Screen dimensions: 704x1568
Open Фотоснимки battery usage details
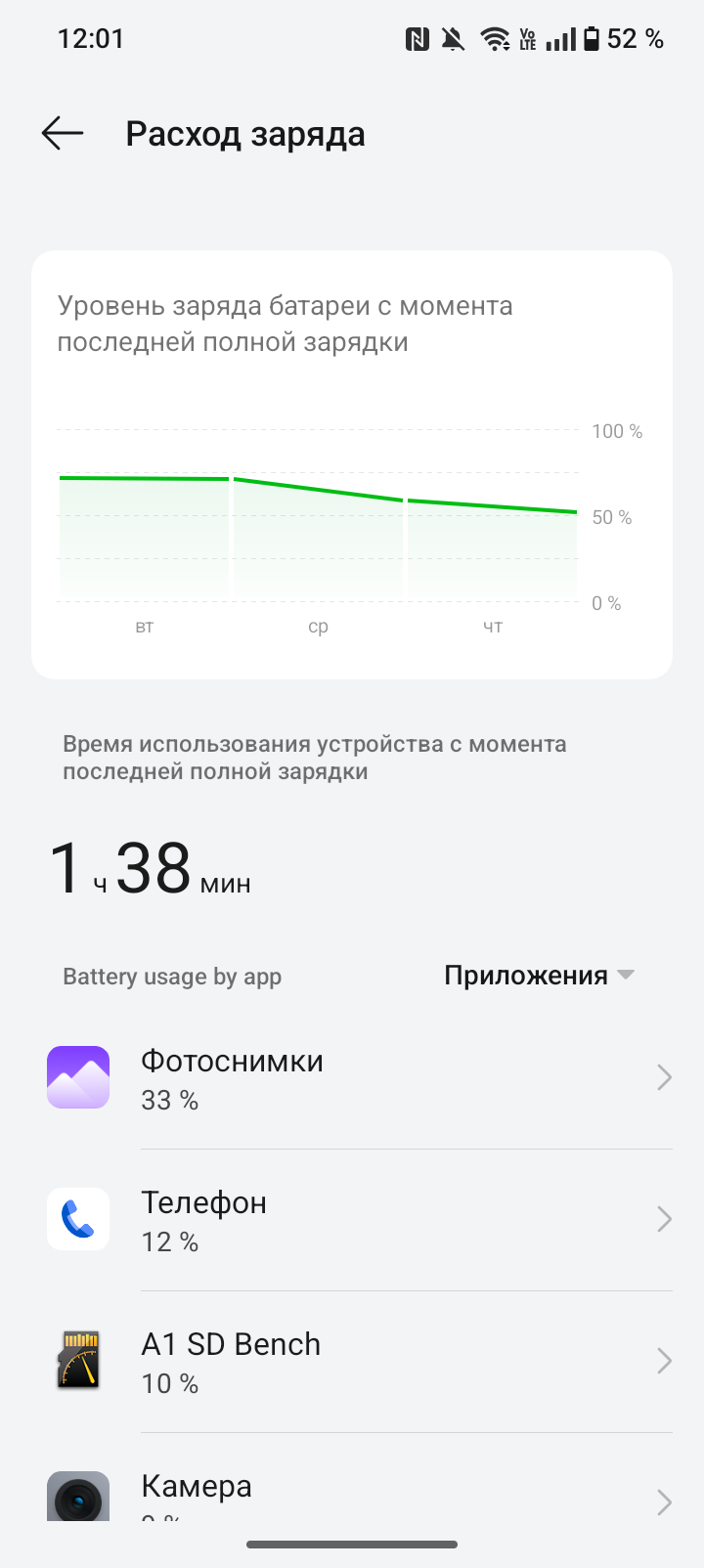[352, 1078]
